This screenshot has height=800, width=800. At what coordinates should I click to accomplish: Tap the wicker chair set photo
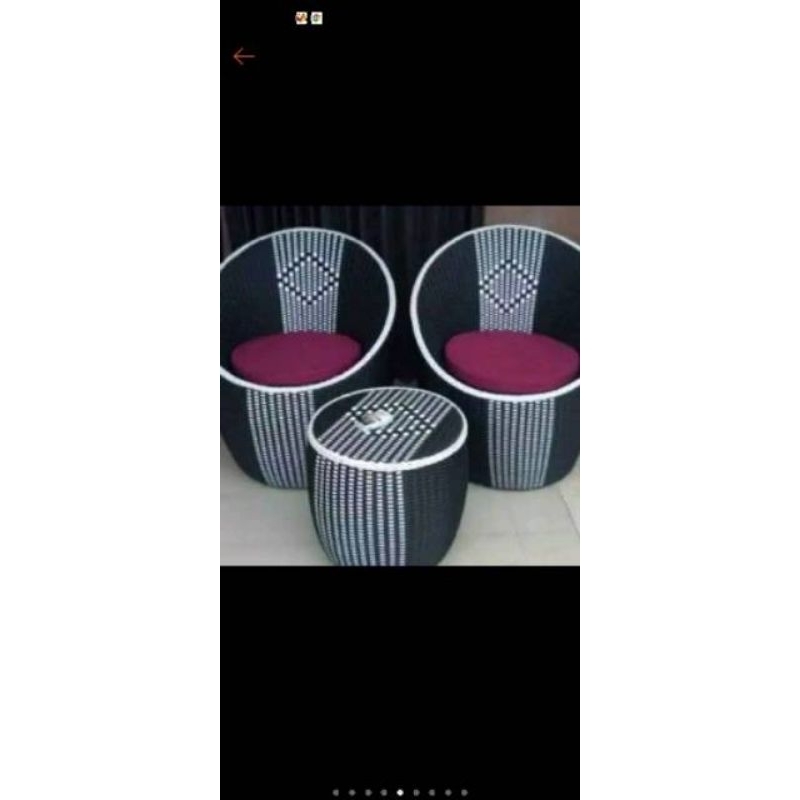[400, 385]
